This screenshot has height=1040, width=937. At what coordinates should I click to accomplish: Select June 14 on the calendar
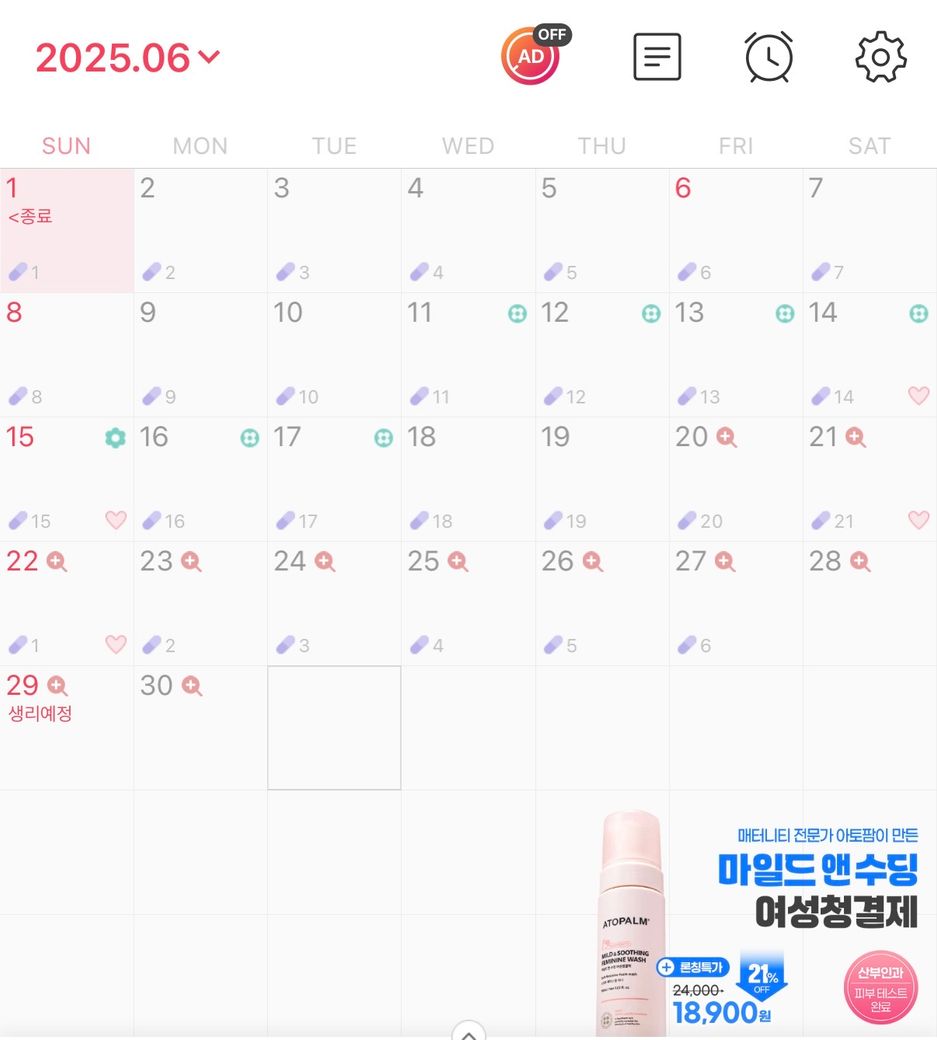869,355
